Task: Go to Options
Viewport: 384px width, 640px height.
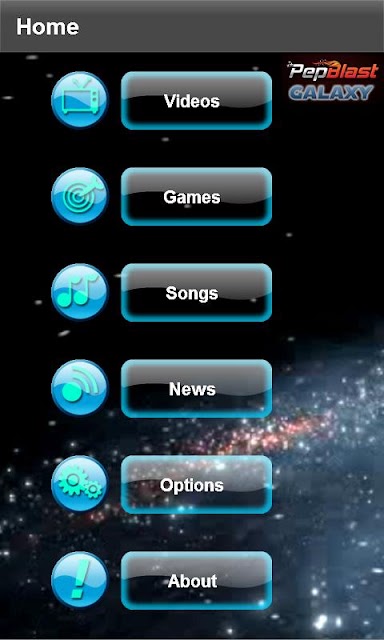Action: pyautogui.click(x=196, y=484)
